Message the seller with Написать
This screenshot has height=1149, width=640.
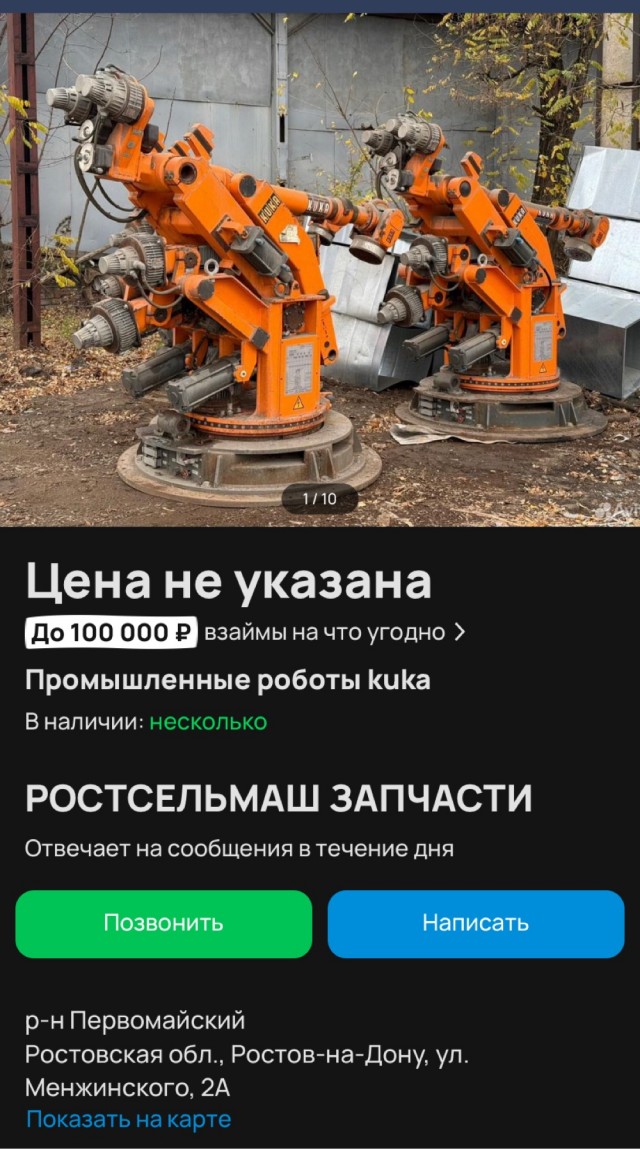tap(475, 923)
